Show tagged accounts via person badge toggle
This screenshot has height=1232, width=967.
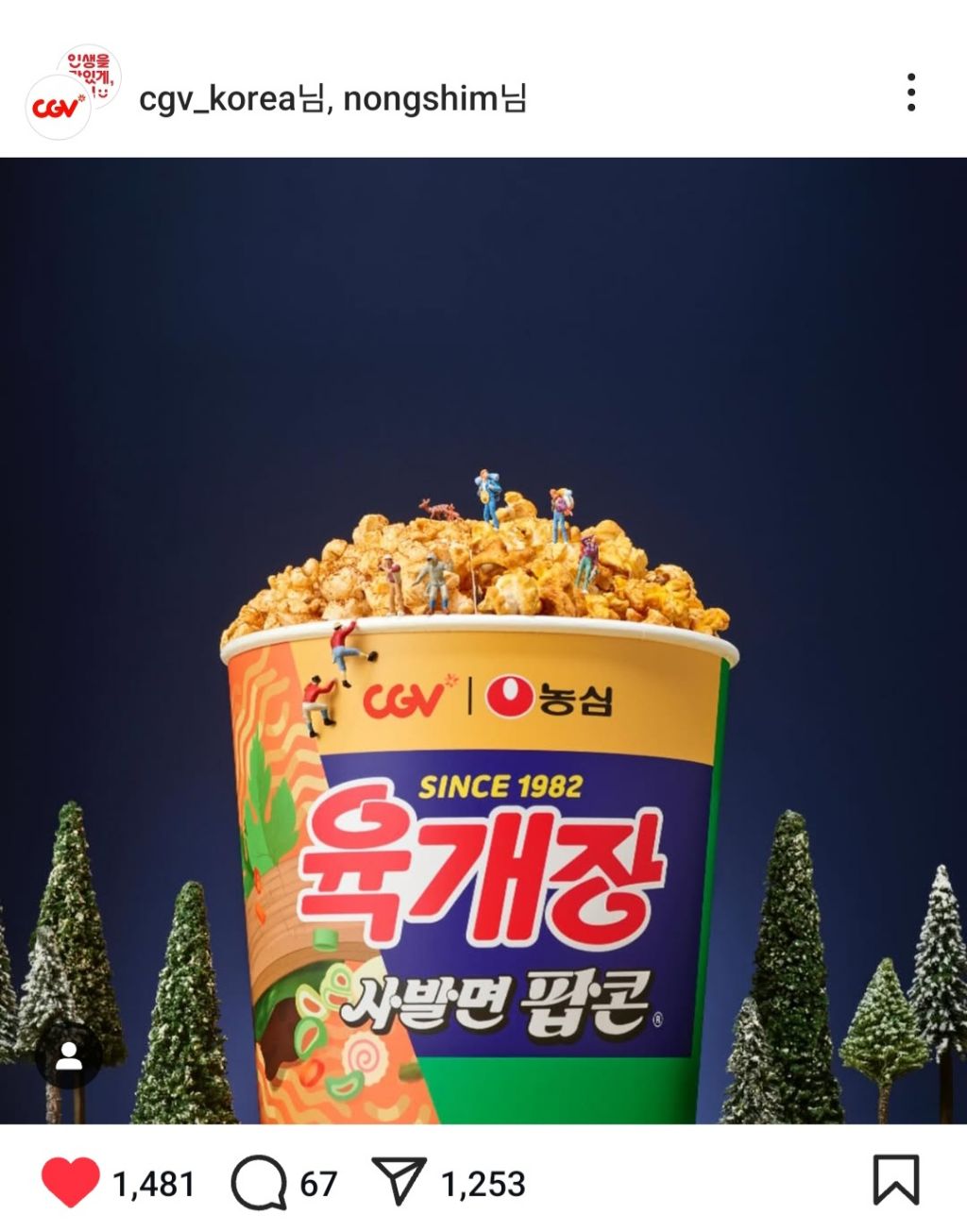coord(71,1055)
